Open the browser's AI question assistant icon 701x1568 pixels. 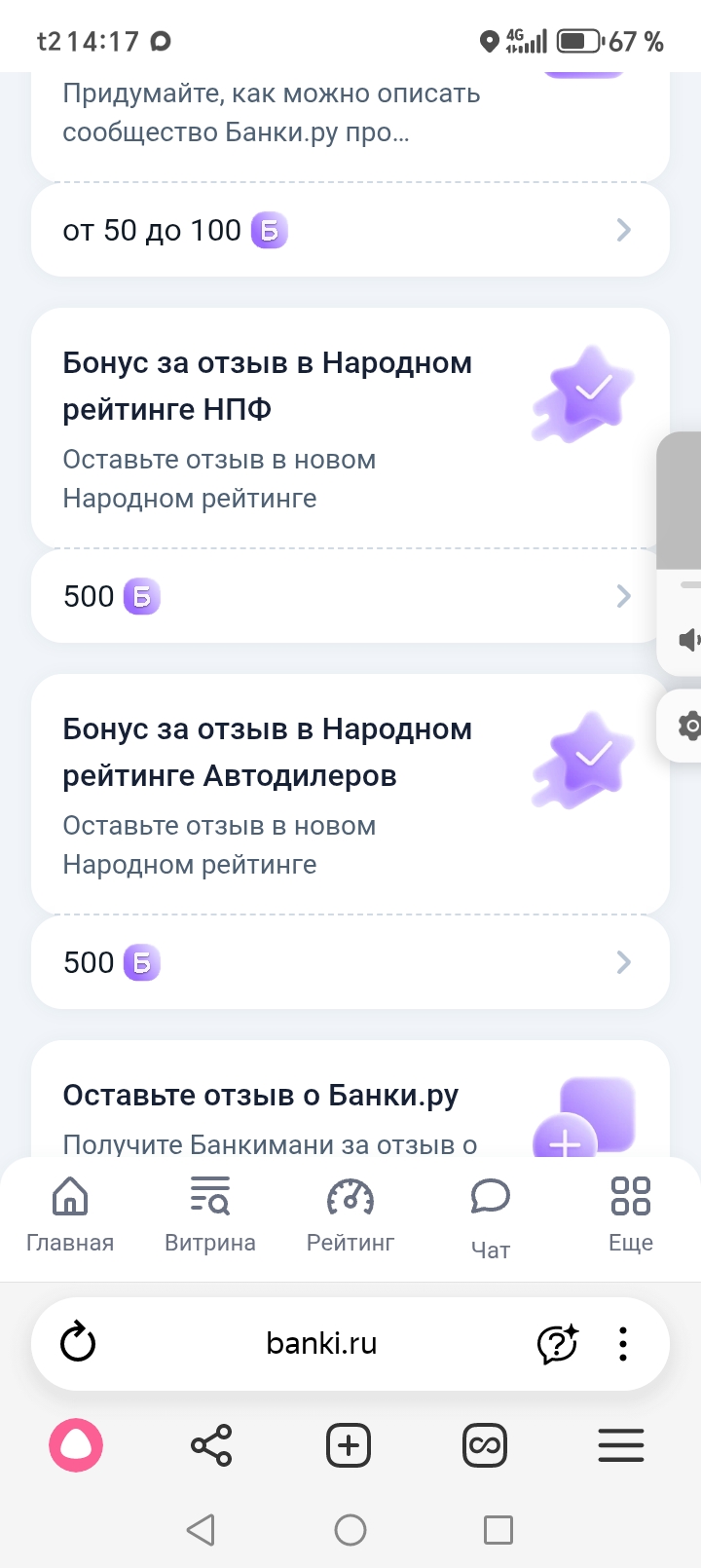[558, 1344]
